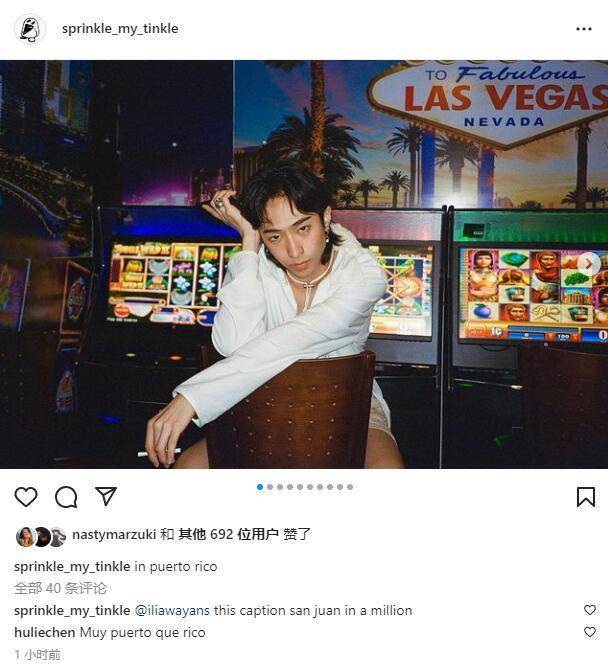Image resolution: width=608 pixels, height=665 pixels.
Task: Like huliechen's comment
Action: [x=590, y=632]
